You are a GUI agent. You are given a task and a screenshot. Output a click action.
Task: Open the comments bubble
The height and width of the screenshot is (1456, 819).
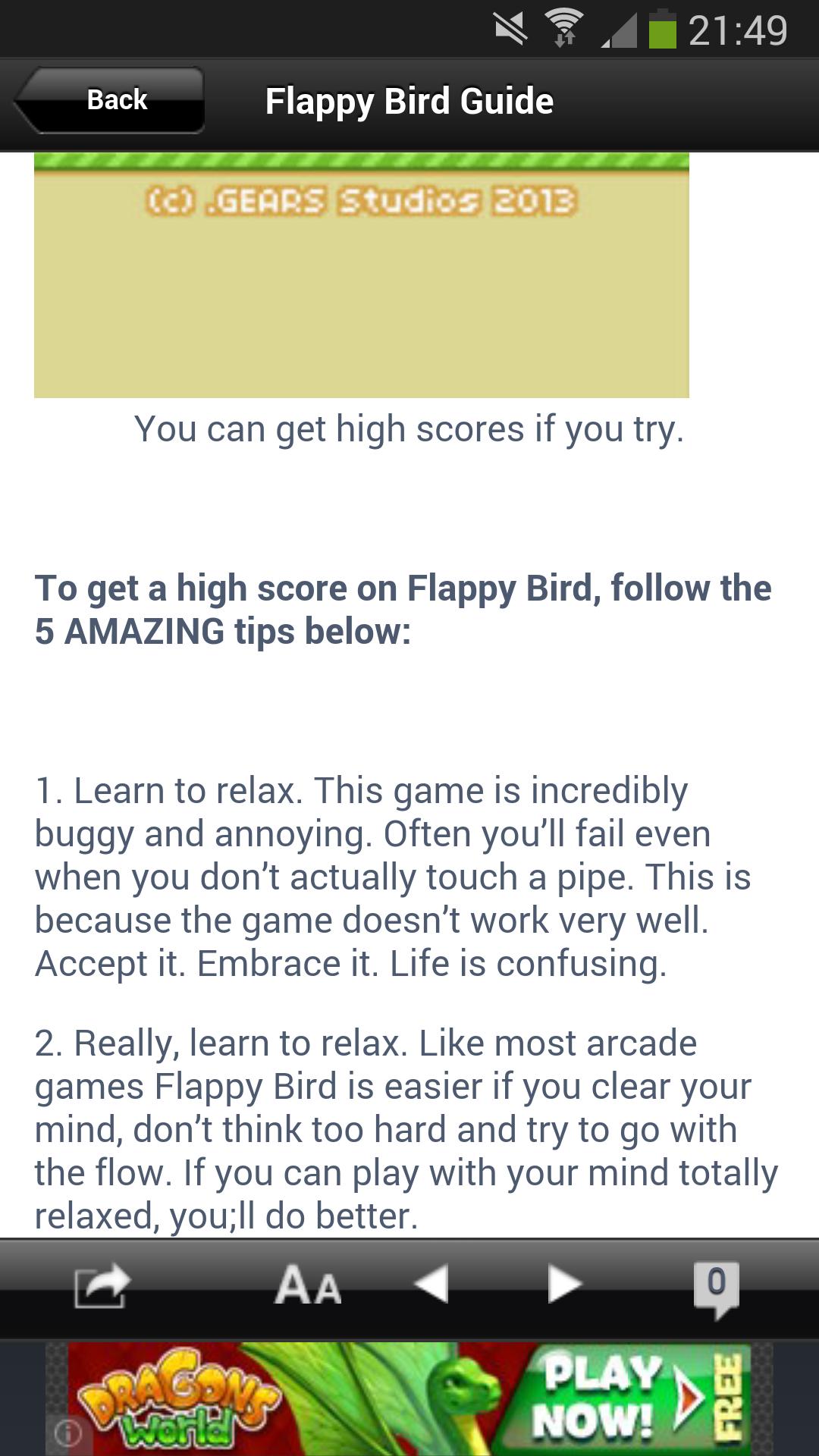click(x=716, y=1287)
